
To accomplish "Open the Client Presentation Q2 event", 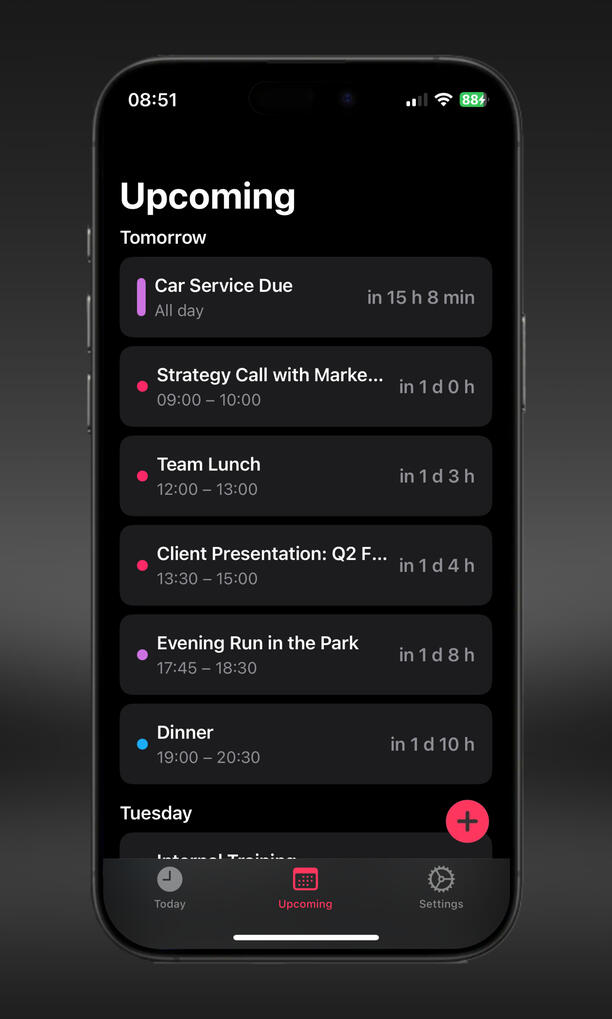I will pos(305,565).
